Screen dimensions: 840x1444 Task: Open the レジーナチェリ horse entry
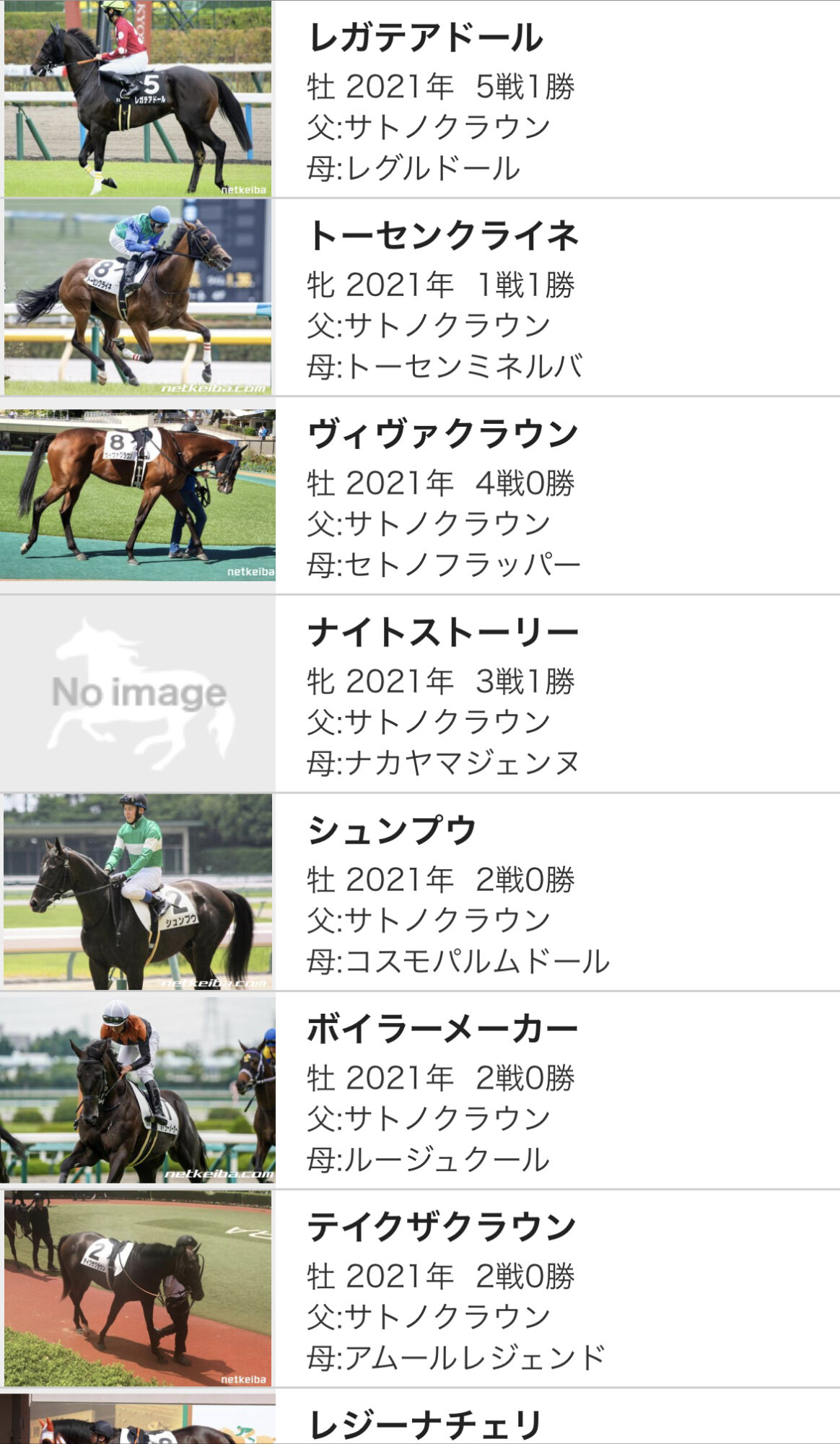pyautogui.click(x=420, y=1417)
